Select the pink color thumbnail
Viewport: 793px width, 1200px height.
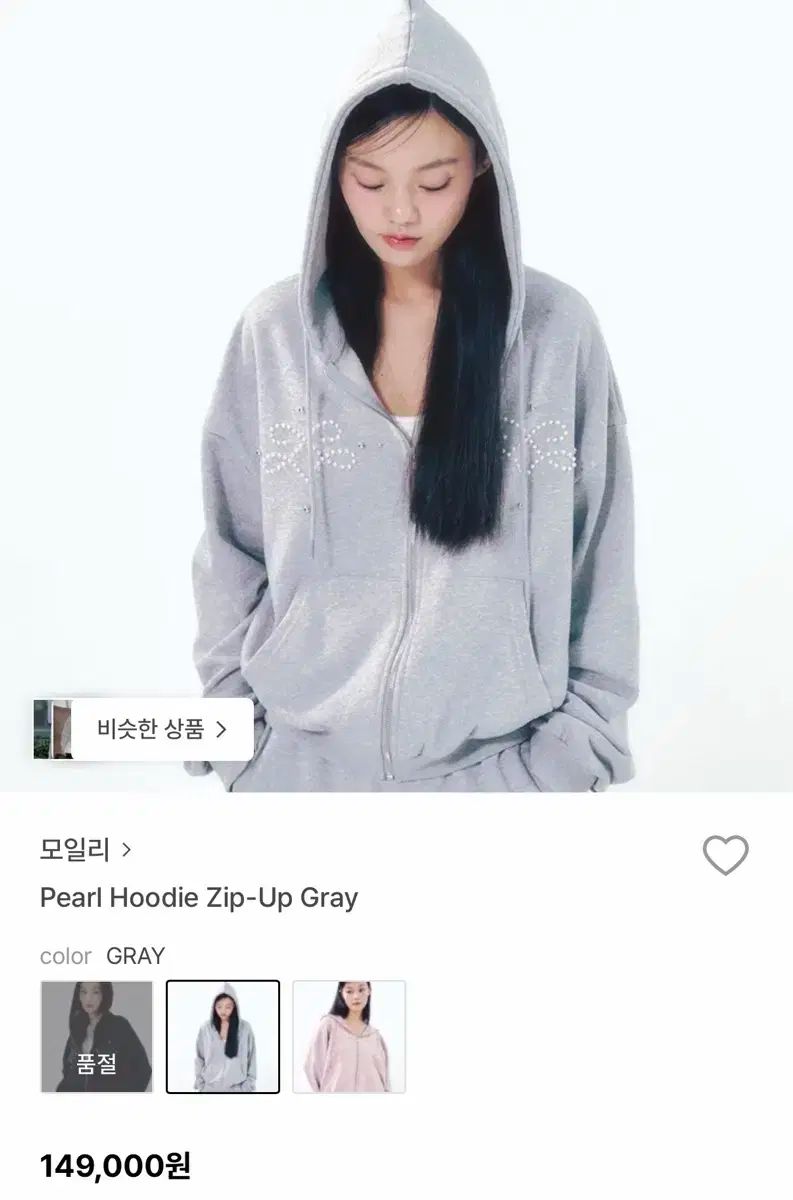pyautogui.click(x=349, y=1036)
